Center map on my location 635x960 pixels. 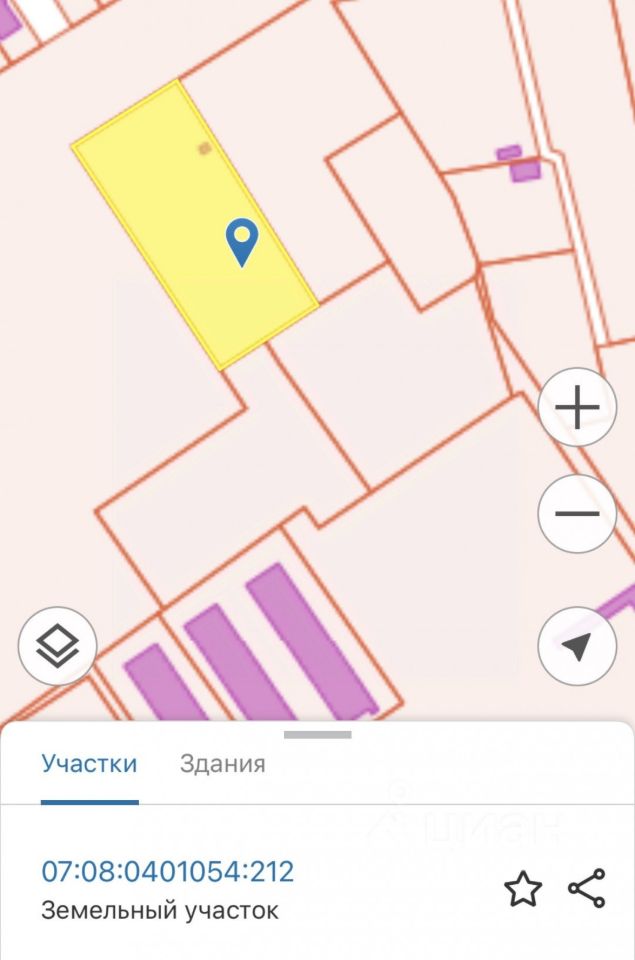577,646
